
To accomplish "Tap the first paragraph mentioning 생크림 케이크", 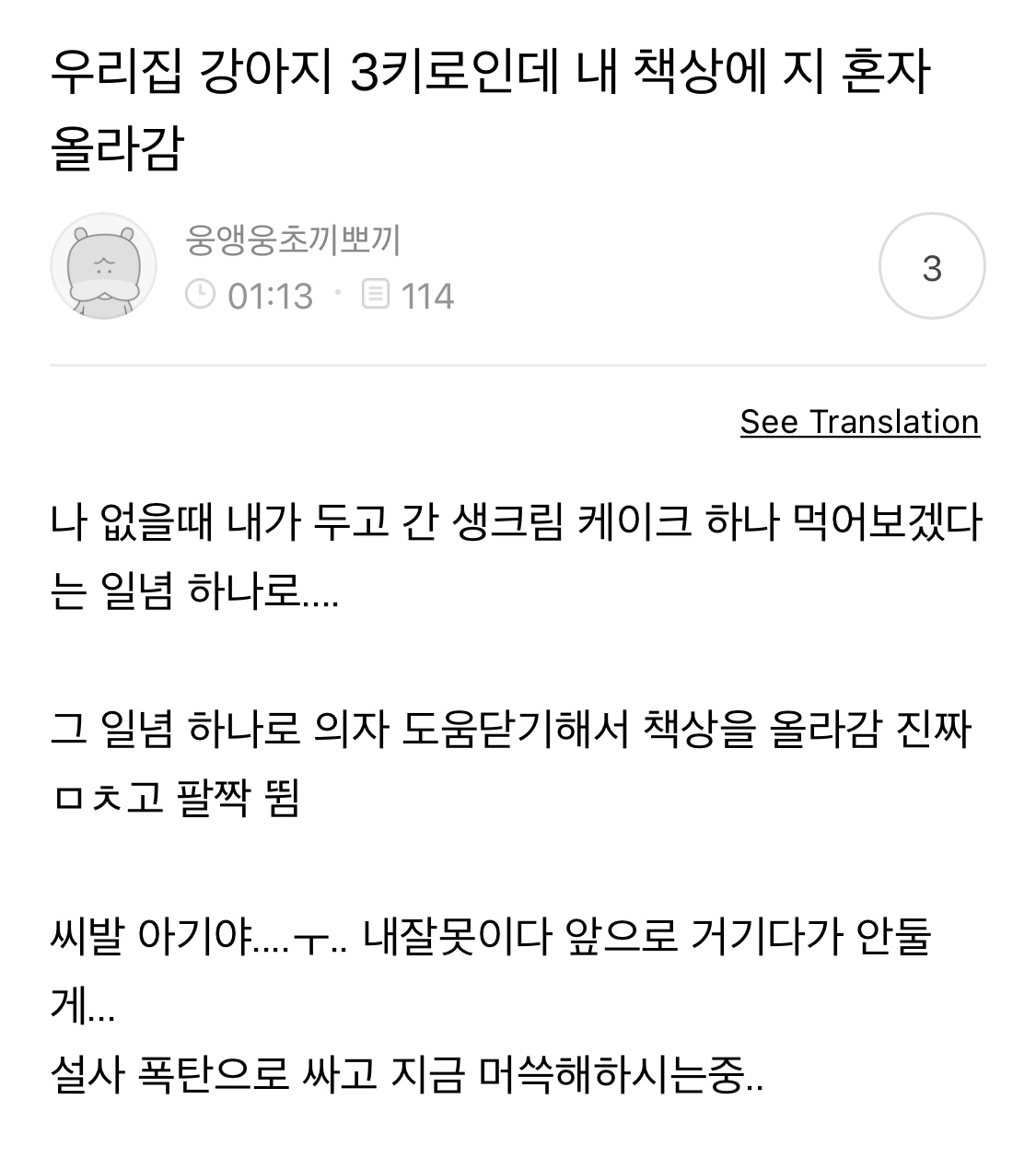I will point(516,553).
